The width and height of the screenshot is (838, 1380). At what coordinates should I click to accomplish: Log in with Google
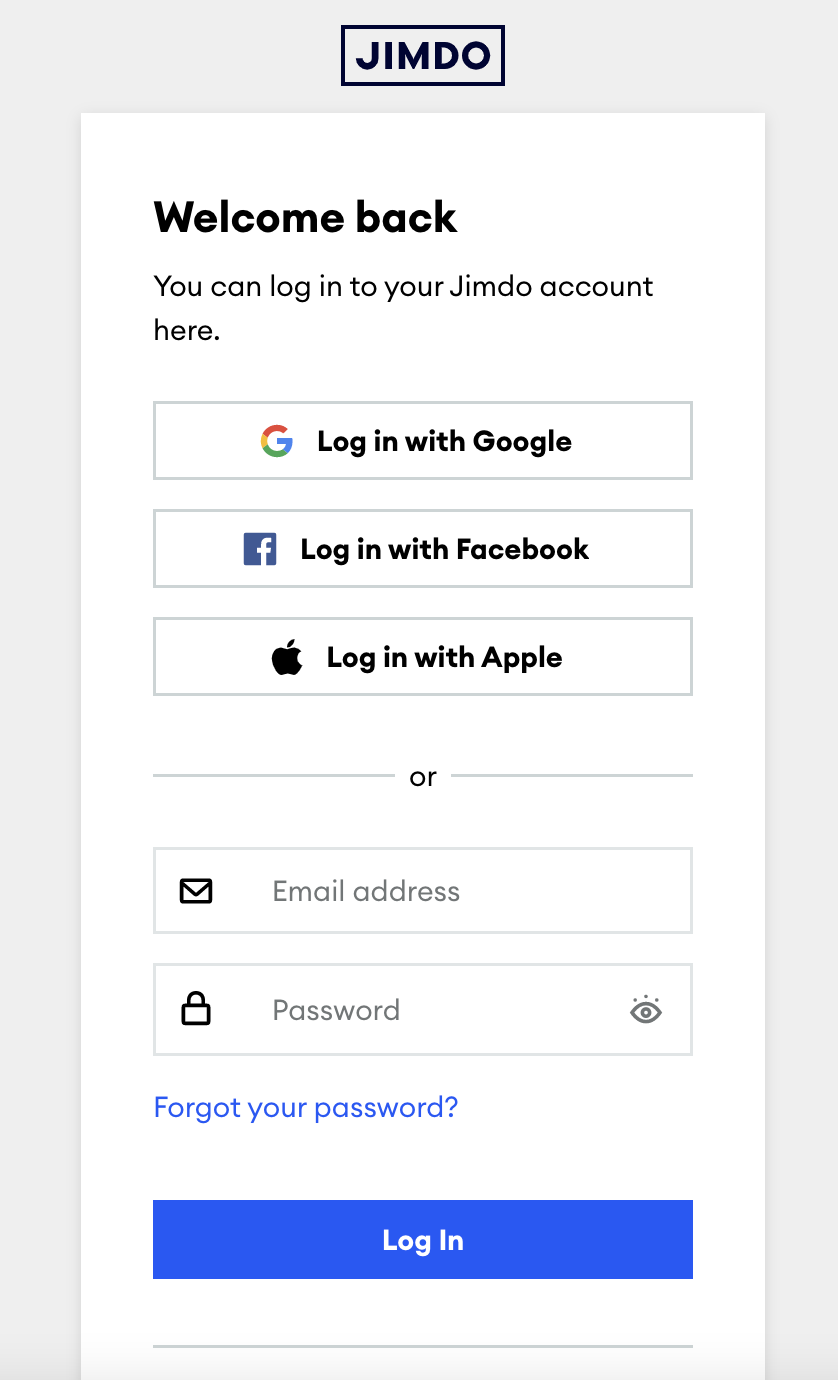[422, 441]
